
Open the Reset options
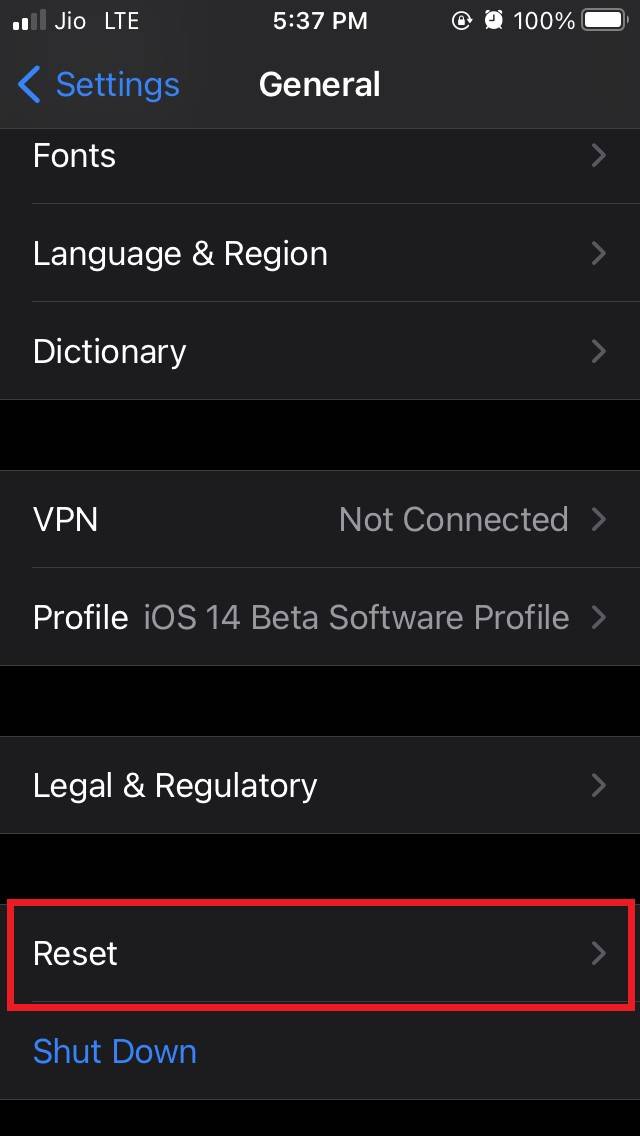[320, 953]
